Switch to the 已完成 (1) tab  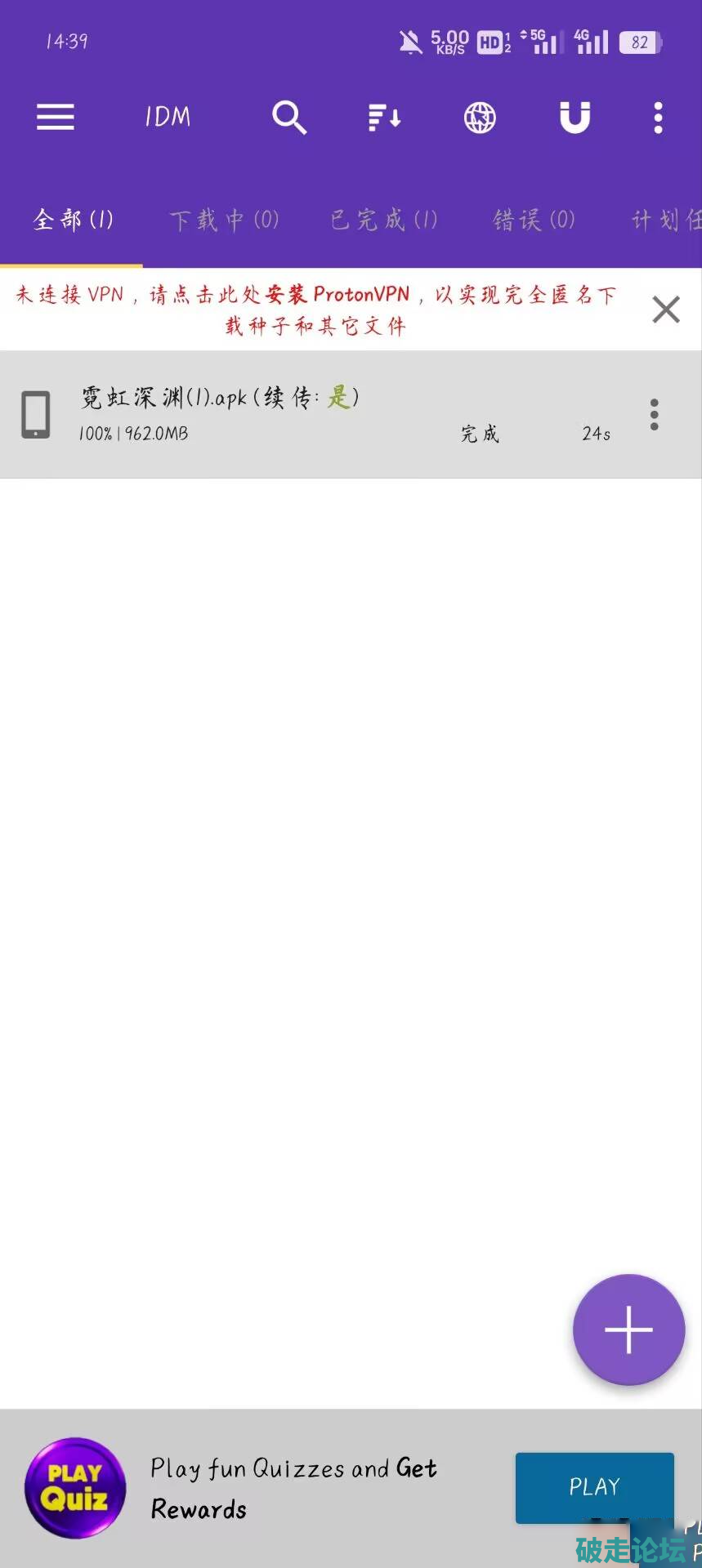coord(384,220)
